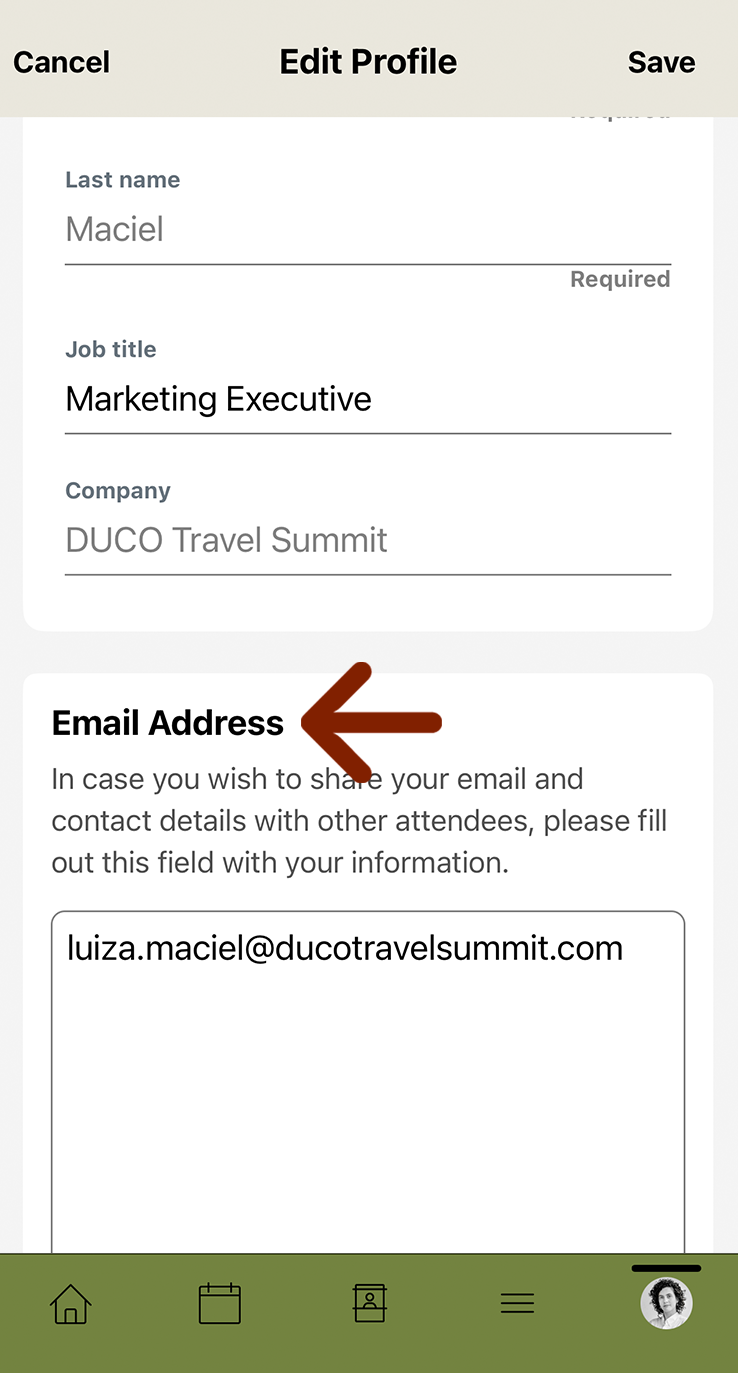Go to the home tab
This screenshot has width=738, height=1373.
click(71, 1304)
